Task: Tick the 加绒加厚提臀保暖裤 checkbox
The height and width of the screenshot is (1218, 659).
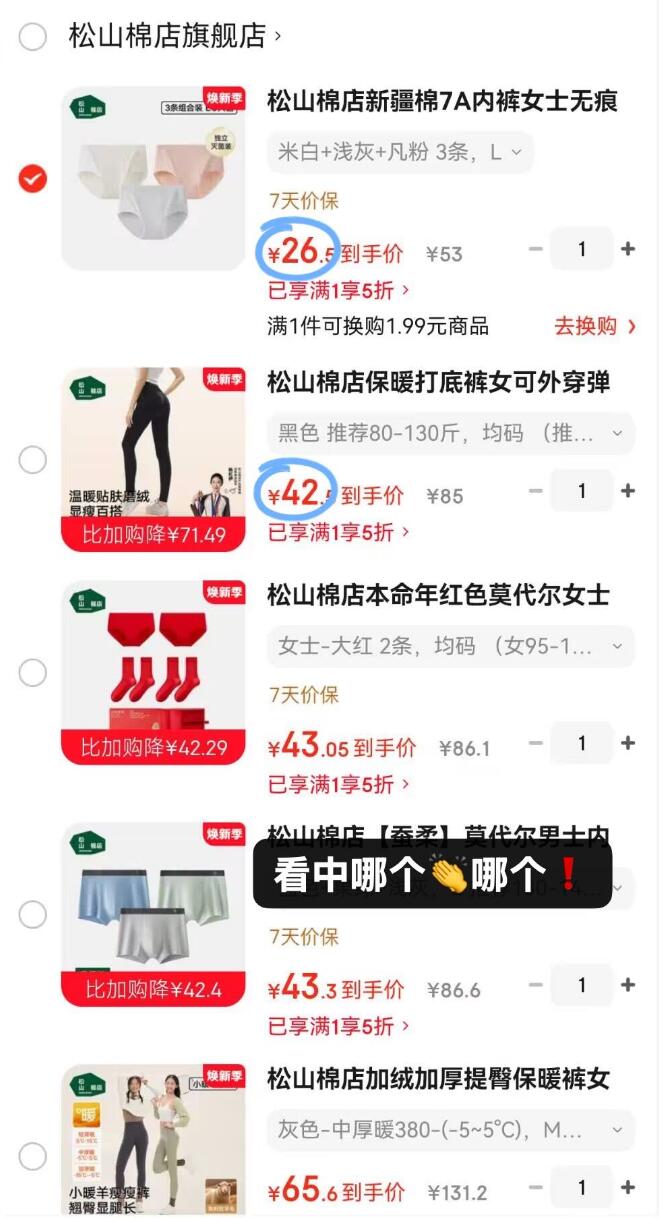Action: click(x=33, y=1156)
